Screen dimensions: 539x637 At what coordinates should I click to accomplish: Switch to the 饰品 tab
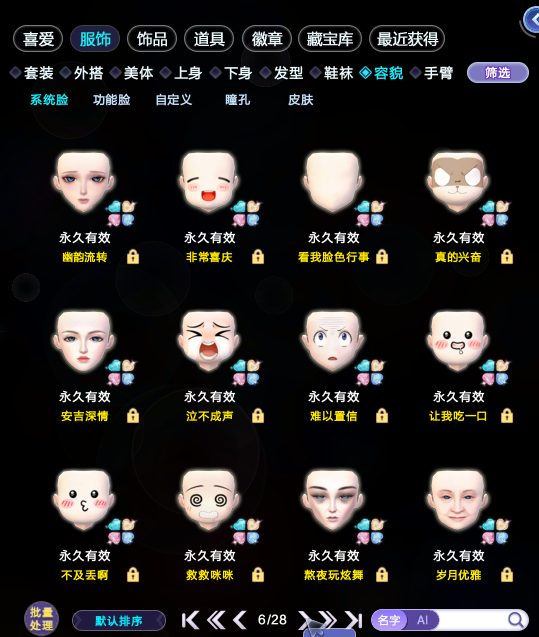(x=152, y=39)
